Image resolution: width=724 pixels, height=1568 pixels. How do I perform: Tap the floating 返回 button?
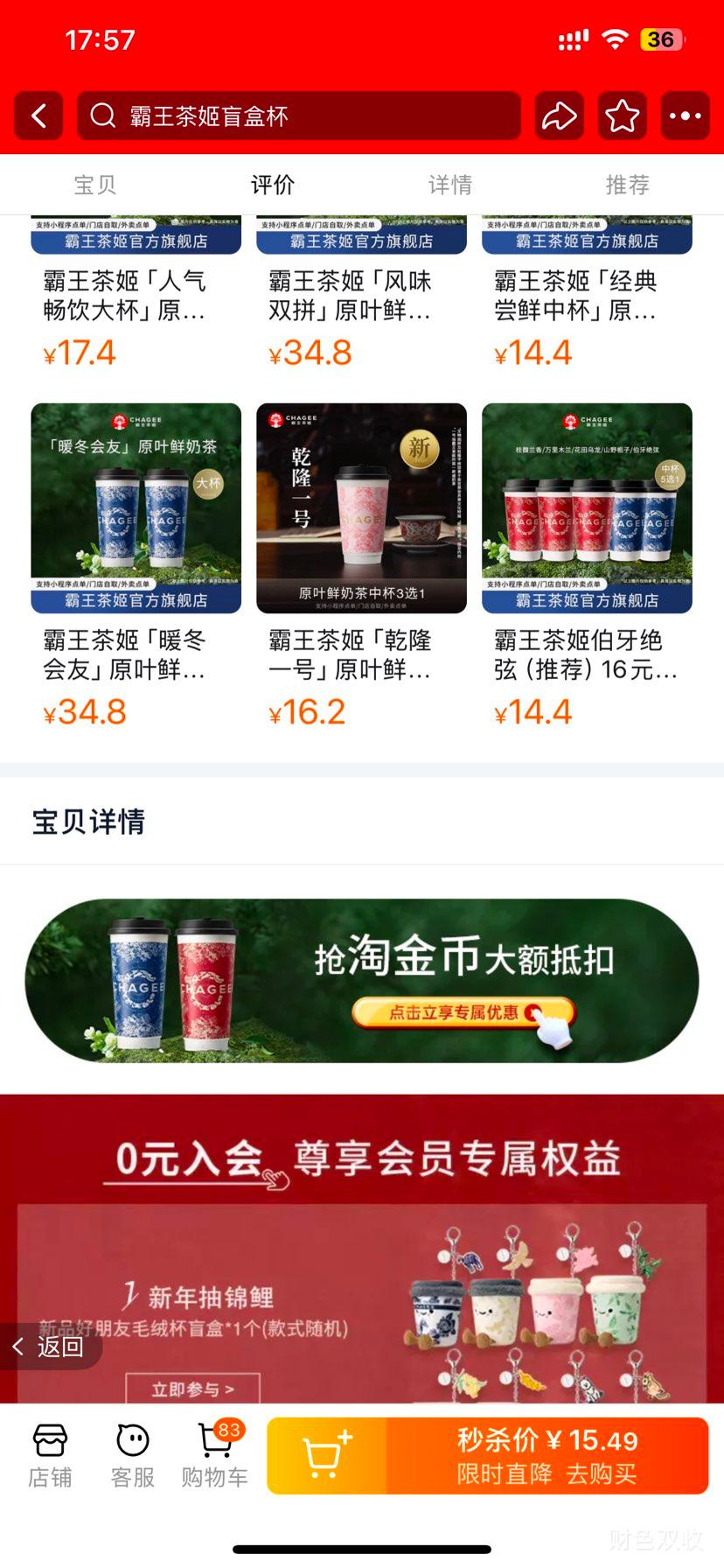click(51, 1347)
